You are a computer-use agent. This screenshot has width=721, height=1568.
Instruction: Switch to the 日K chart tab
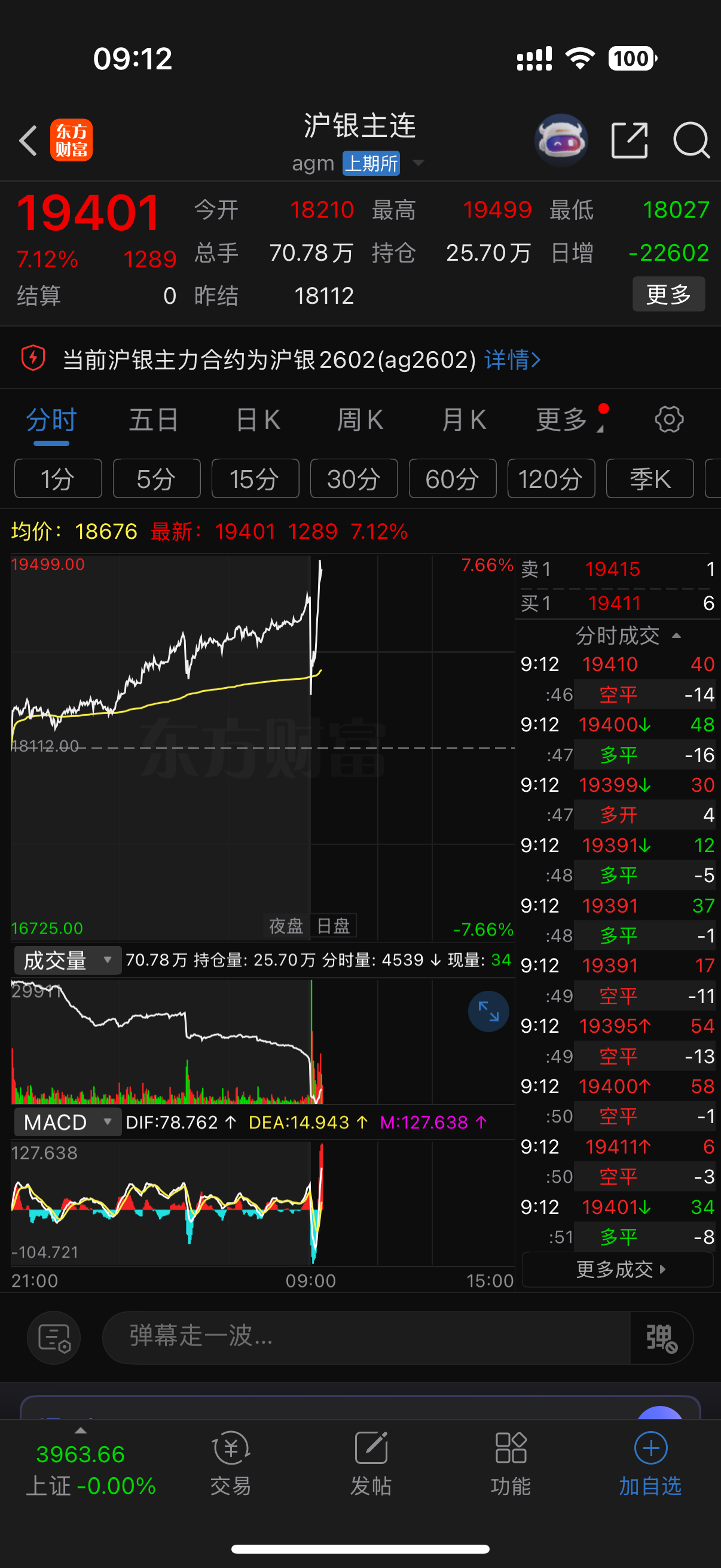coord(258,420)
